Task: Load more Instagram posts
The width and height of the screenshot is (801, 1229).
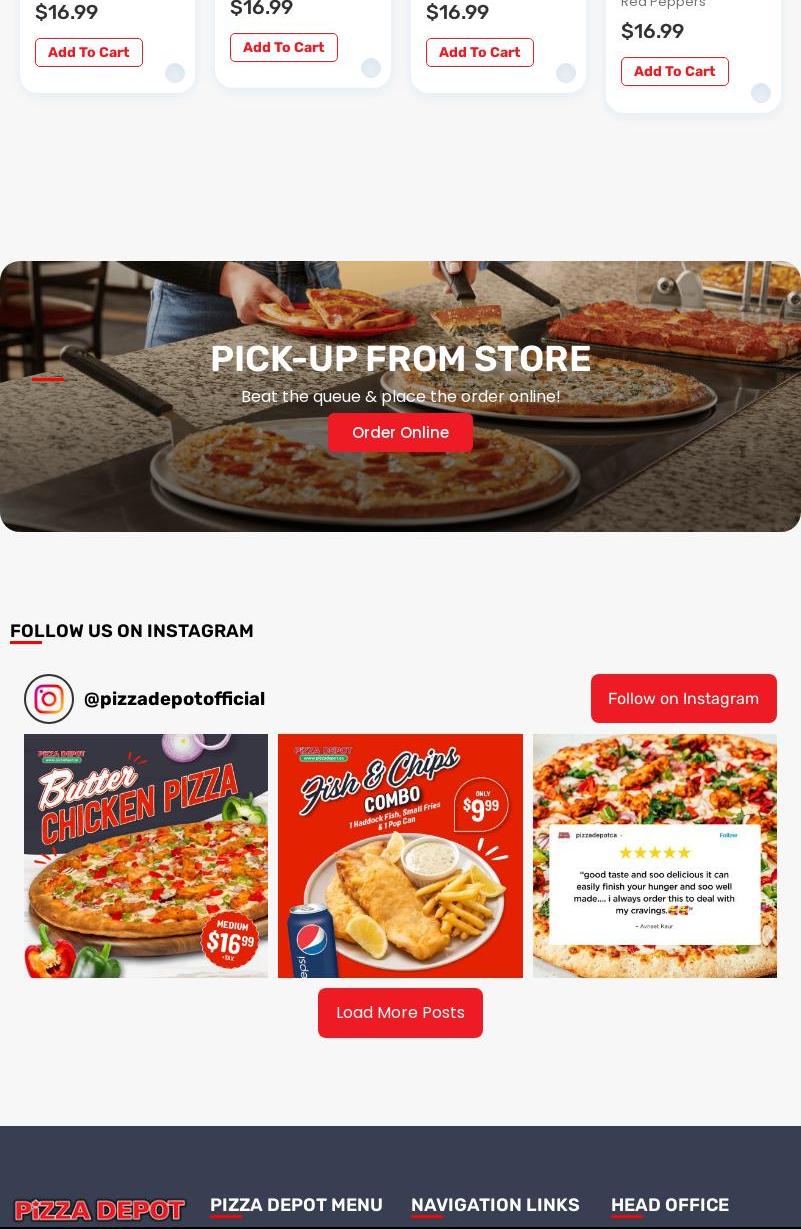Action: click(x=400, y=1012)
